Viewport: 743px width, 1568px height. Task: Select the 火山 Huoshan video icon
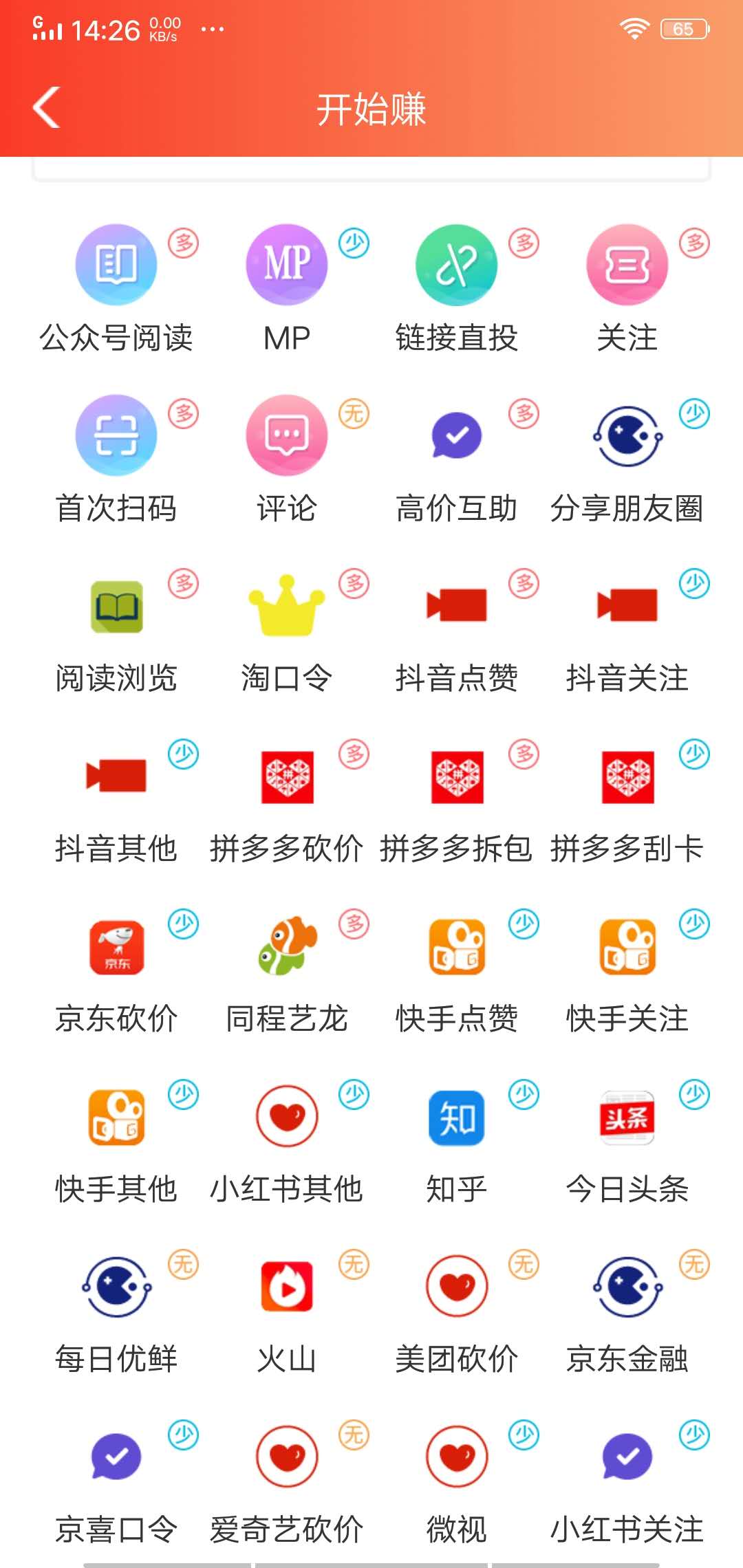point(286,1286)
